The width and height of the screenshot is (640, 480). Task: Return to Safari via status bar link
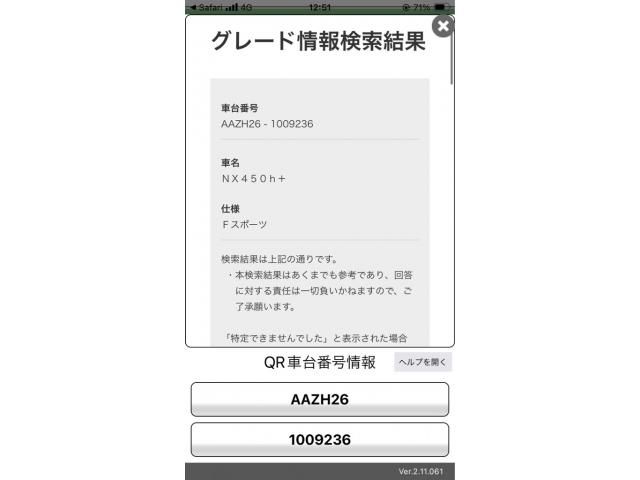point(204,6)
